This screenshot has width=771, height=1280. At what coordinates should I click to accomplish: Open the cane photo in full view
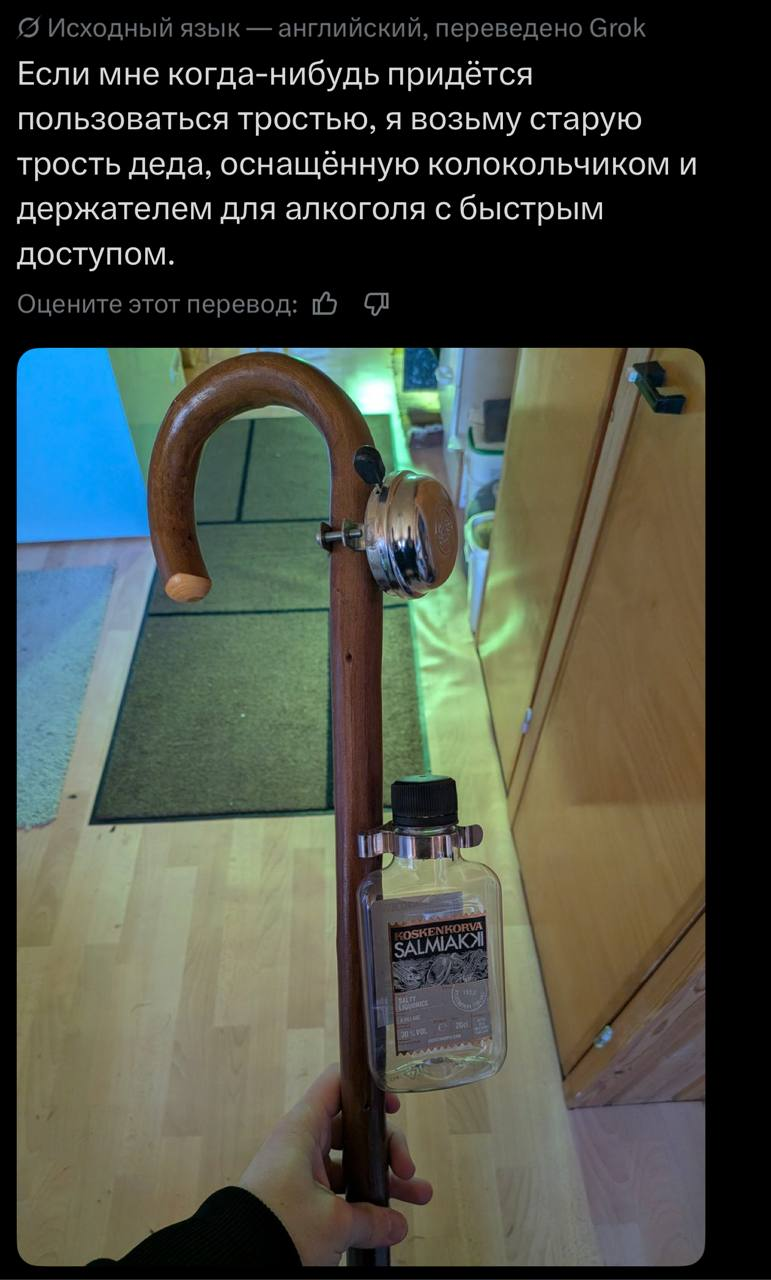(x=361, y=806)
